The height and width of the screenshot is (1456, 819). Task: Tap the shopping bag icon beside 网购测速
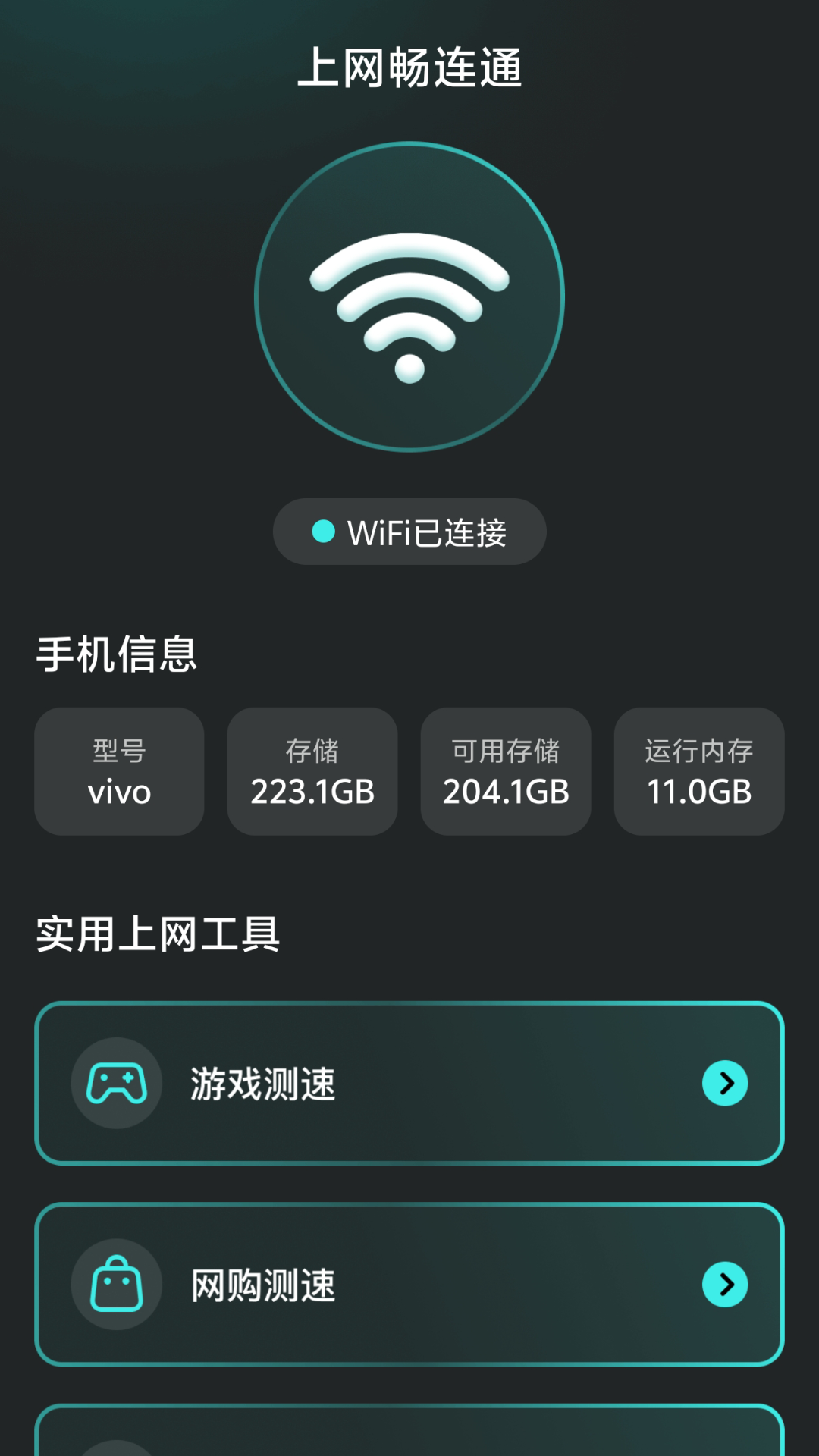[115, 1283]
